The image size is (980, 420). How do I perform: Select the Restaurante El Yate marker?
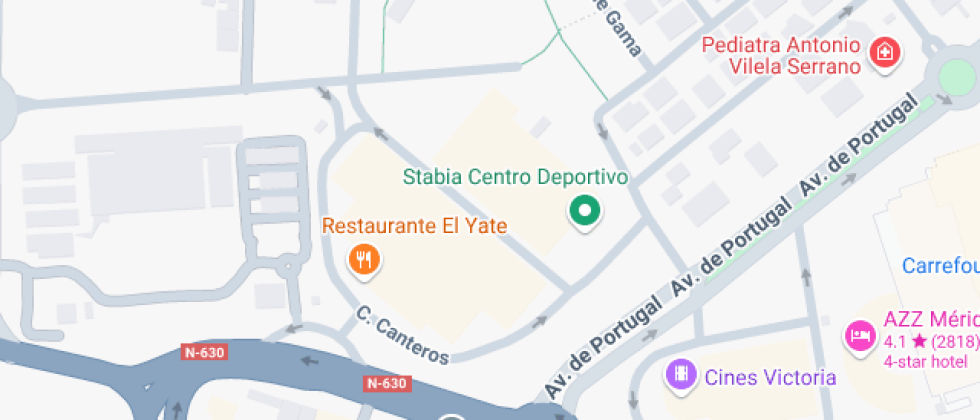point(363,260)
